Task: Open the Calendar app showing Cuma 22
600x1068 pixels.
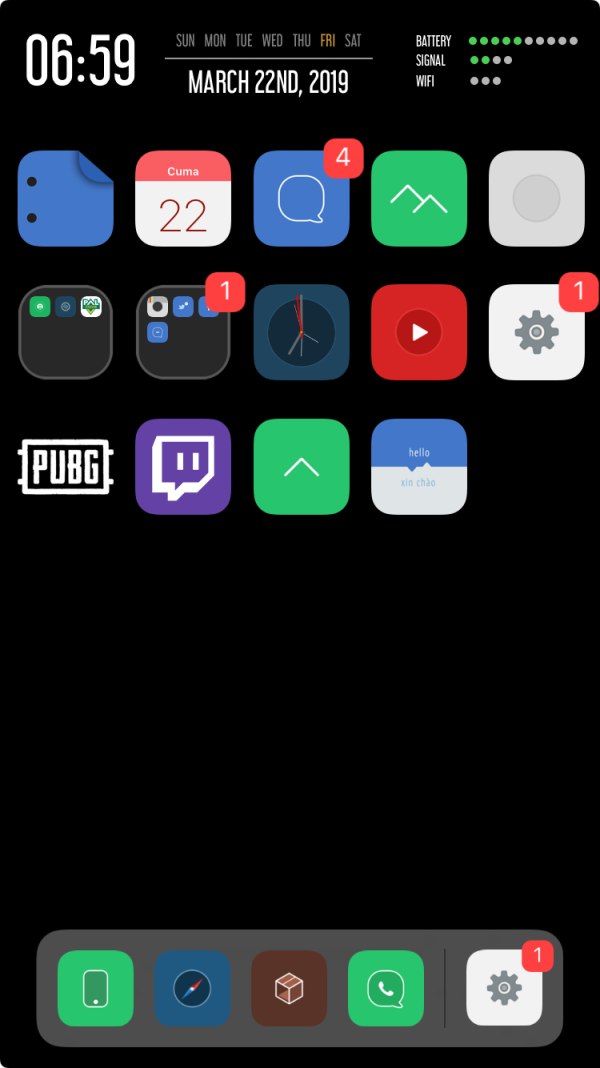Action: coord(183,198)
